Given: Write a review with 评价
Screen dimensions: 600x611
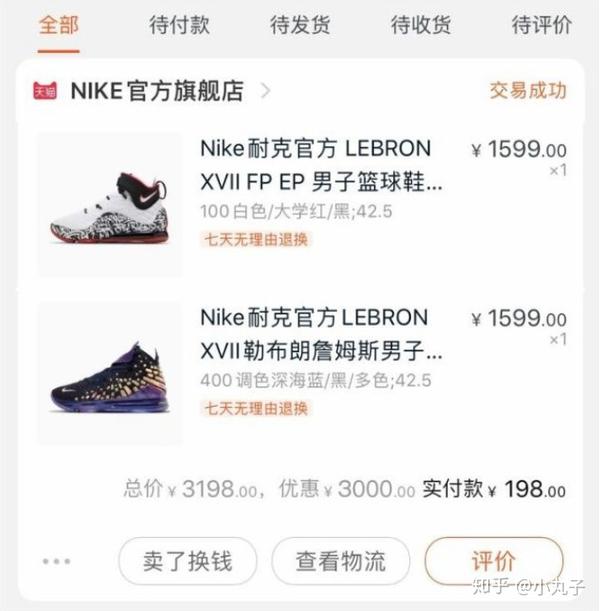Looking at the screenshot, I should (x=493, y=561).
